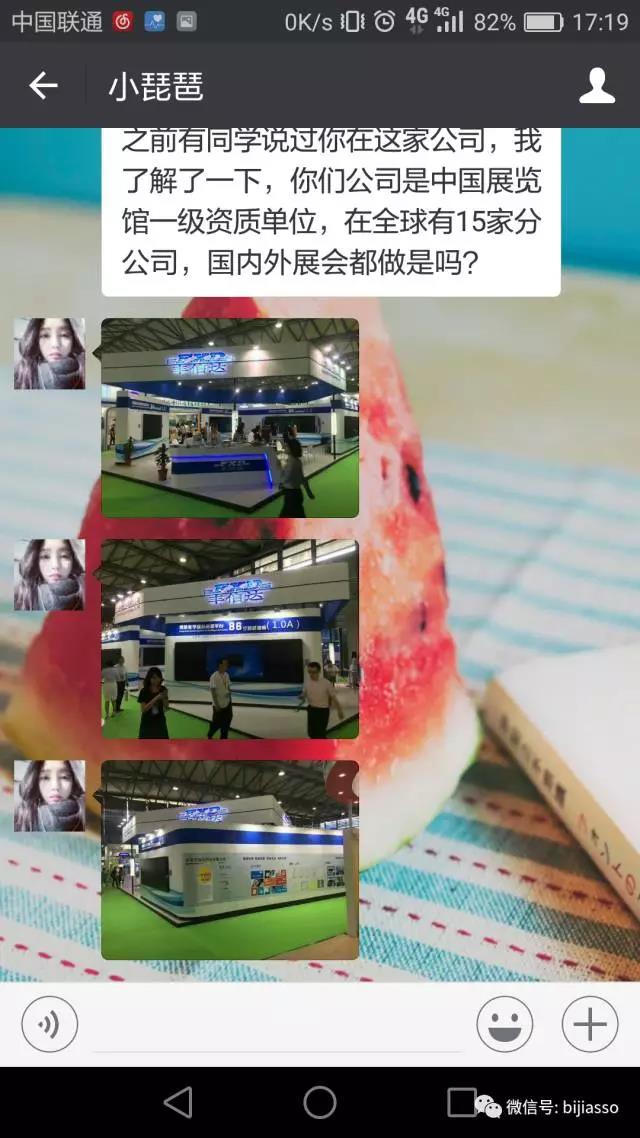Screen dimensions: 640x1138
Task: Tap the message text field
Action: click(x=278, y=1026)
